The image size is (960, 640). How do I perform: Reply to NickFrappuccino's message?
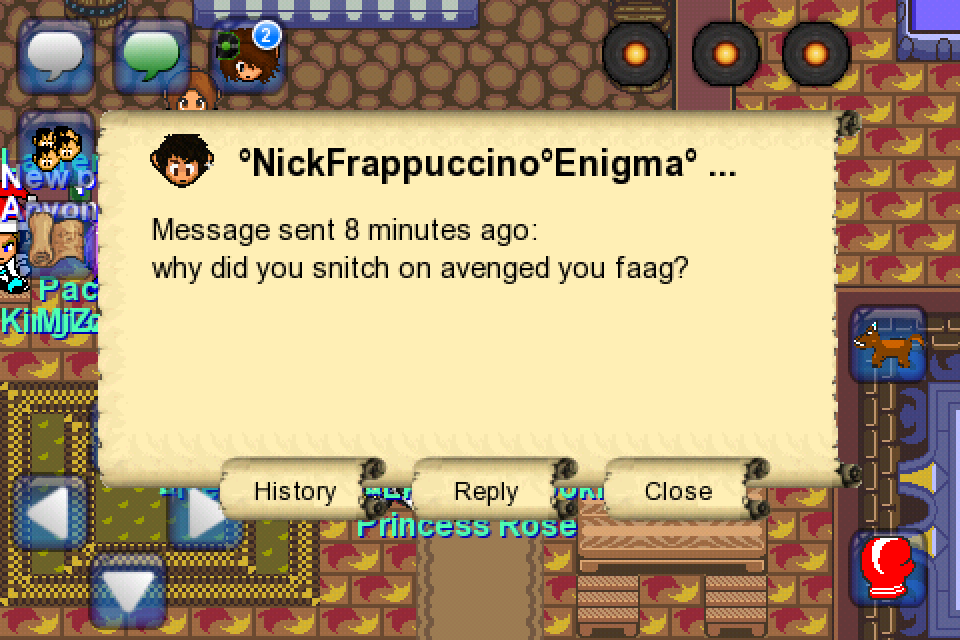pyautogui.click(x=486, y=491)
